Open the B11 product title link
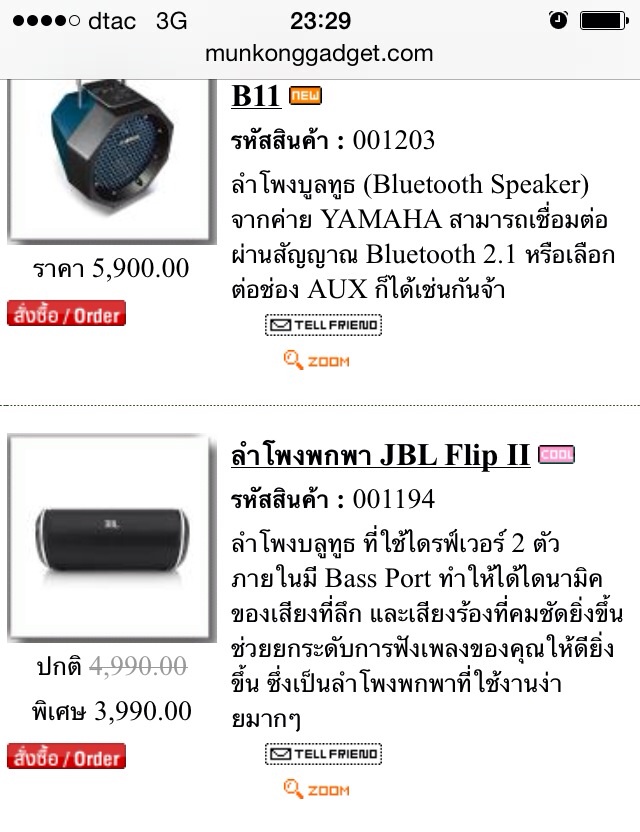Image resolution: width=640 pixels, height=832 pixels. pyautogui.click(x=255, y=96)
